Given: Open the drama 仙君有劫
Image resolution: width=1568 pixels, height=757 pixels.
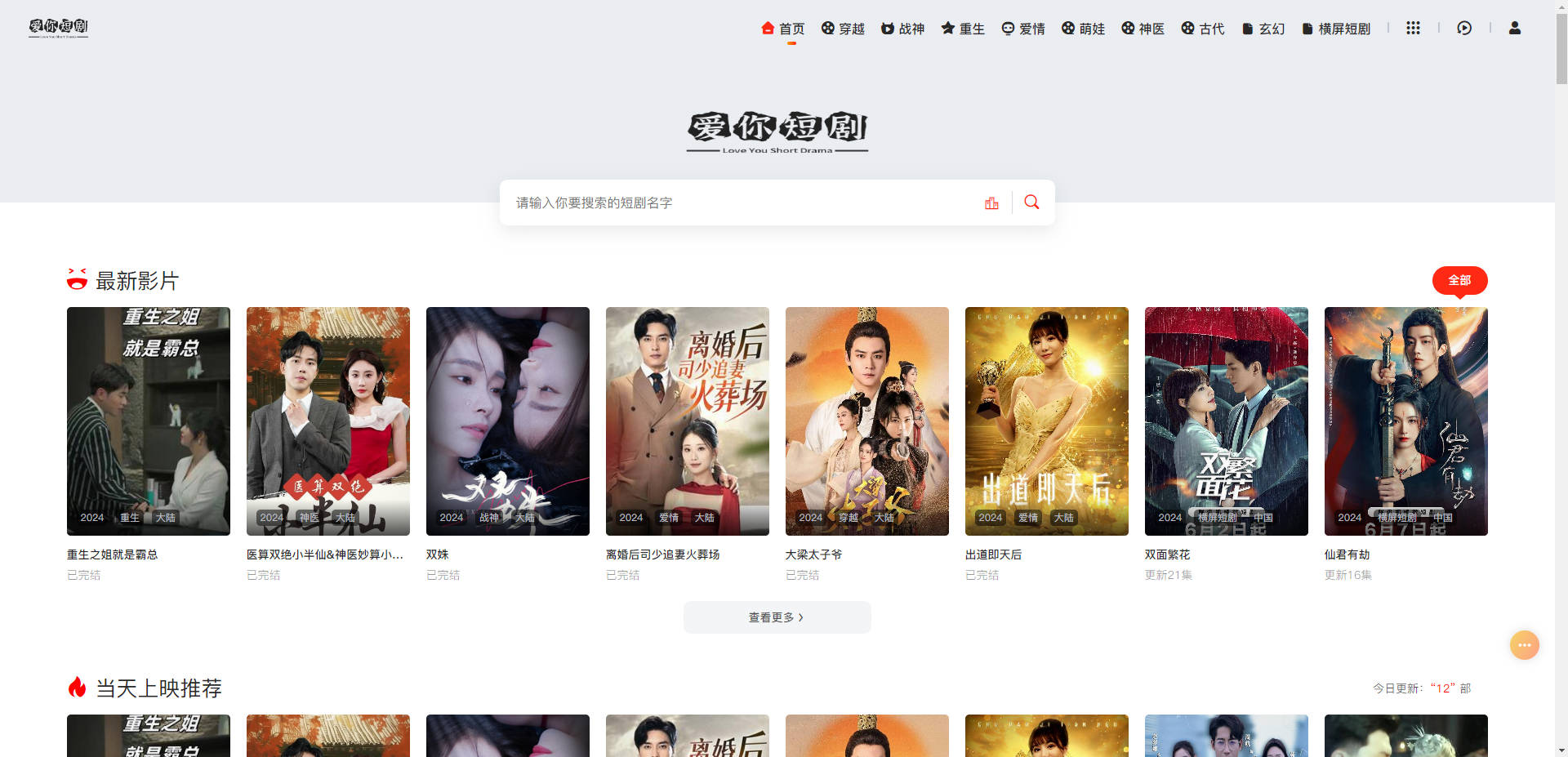Looking at the screenshot, I should coord(1406,421).
